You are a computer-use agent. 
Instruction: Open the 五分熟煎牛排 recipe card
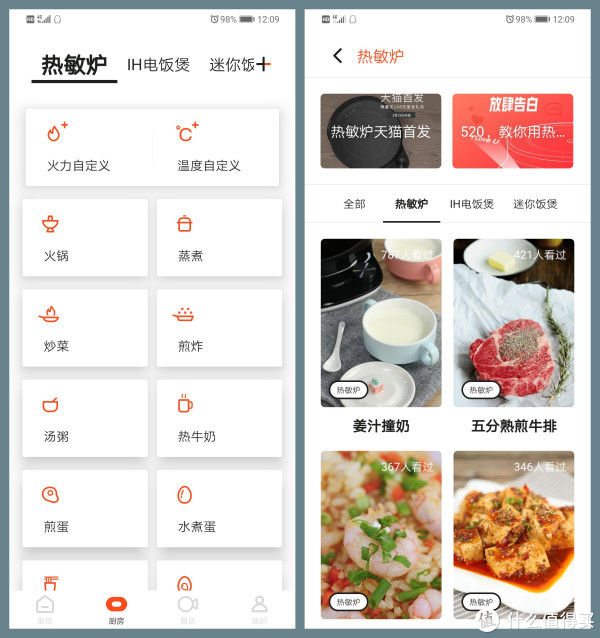pyautogui.click(x=513, y=335)
